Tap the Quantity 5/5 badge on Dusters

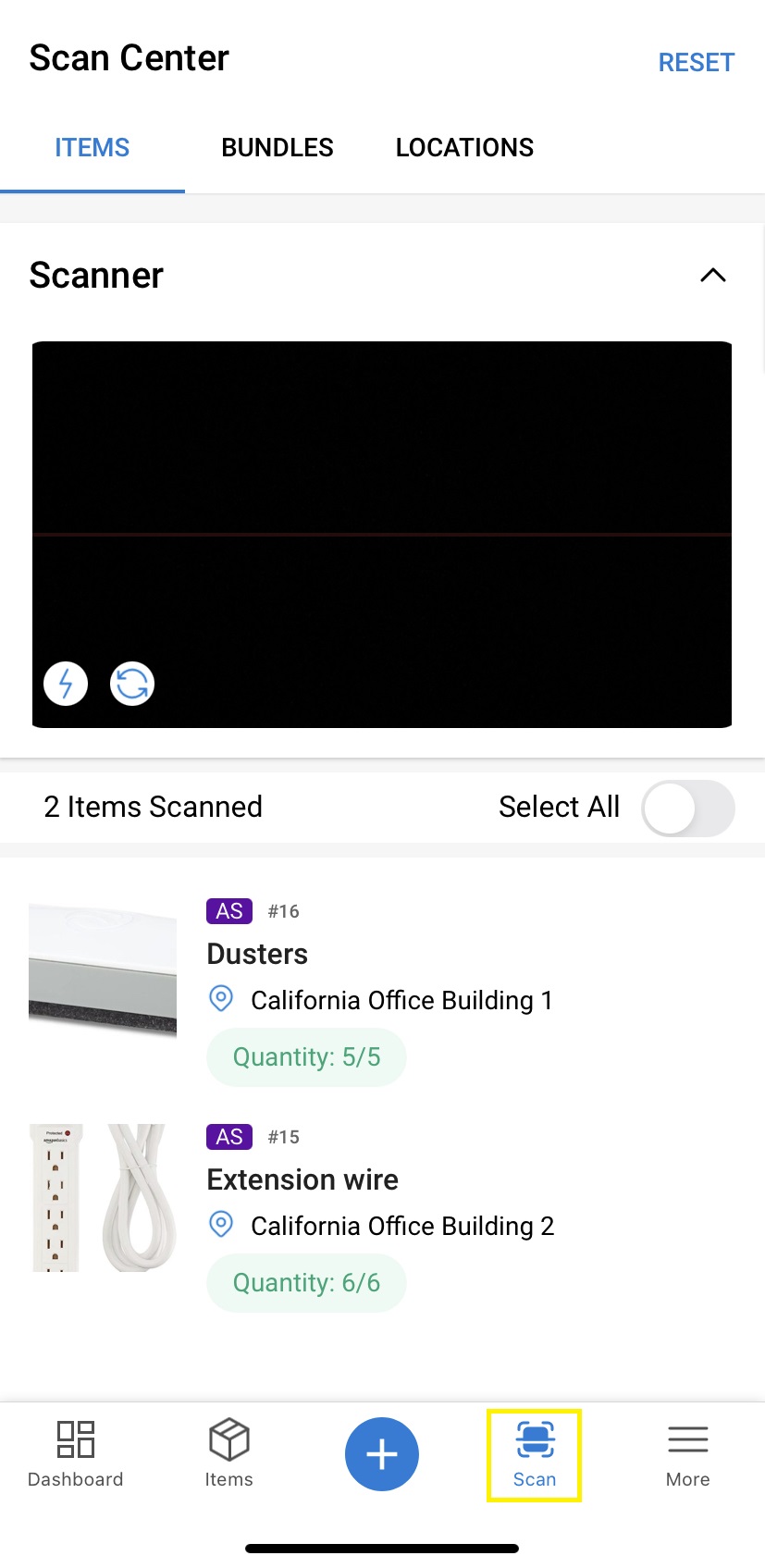point(306,1056)
